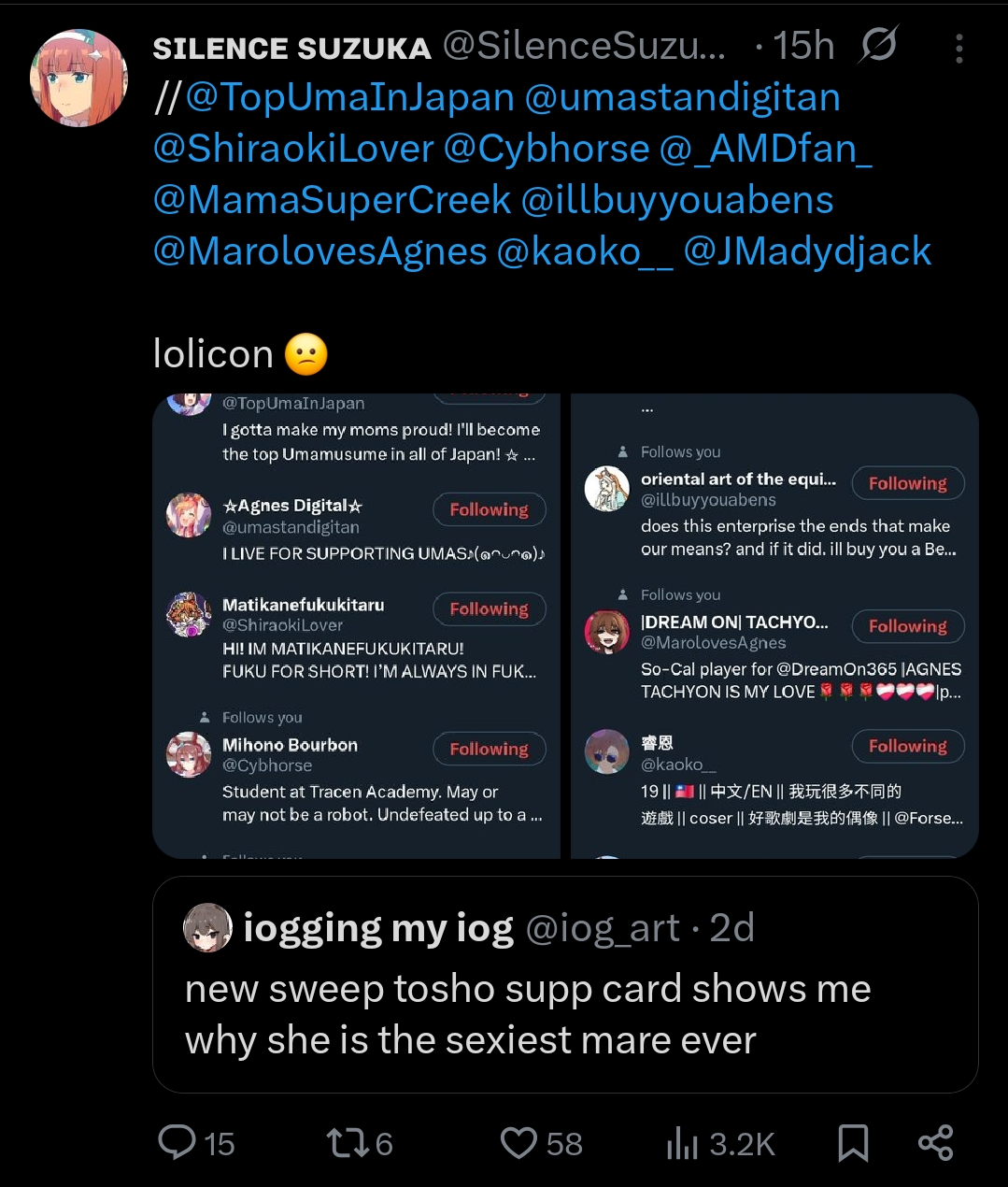Go to the @JMadydjack mention
The width and height of the screenshot is (1008, 1187).
tap(807, 251)
